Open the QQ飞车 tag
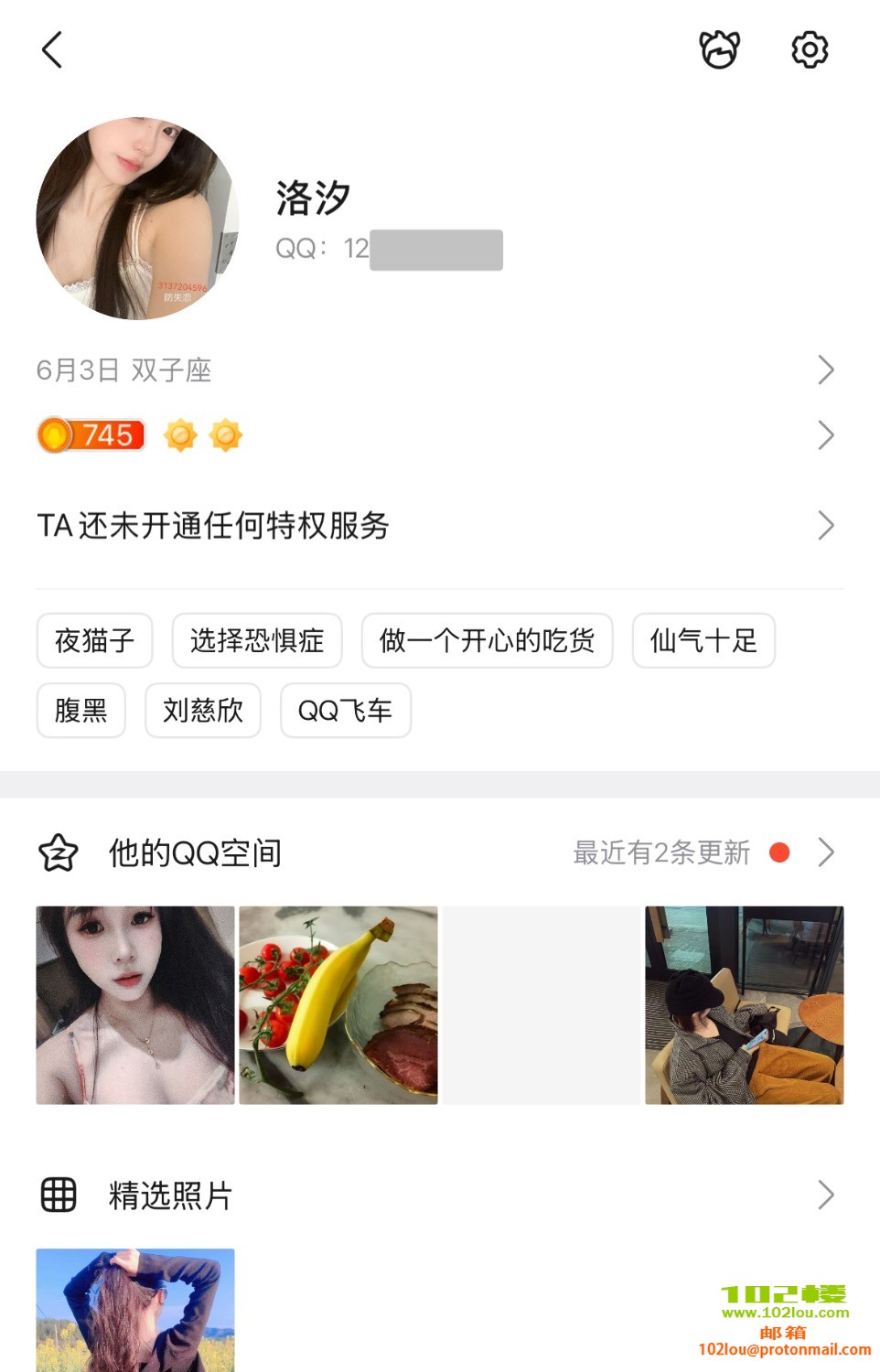 pyautogui.click(x=345, y=710)
